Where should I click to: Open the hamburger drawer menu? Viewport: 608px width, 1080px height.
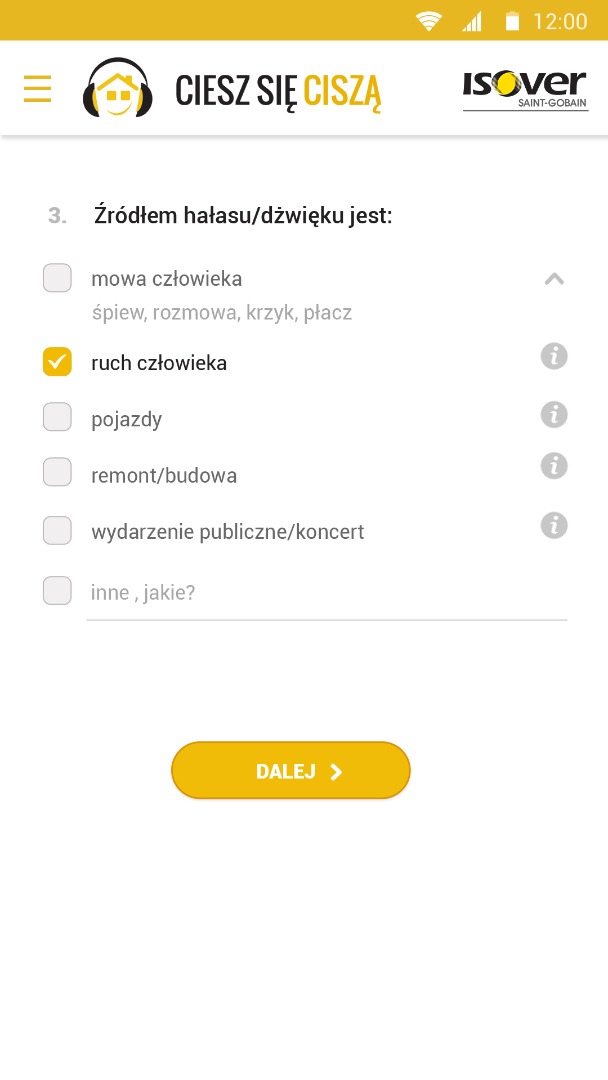coord(37,89)
